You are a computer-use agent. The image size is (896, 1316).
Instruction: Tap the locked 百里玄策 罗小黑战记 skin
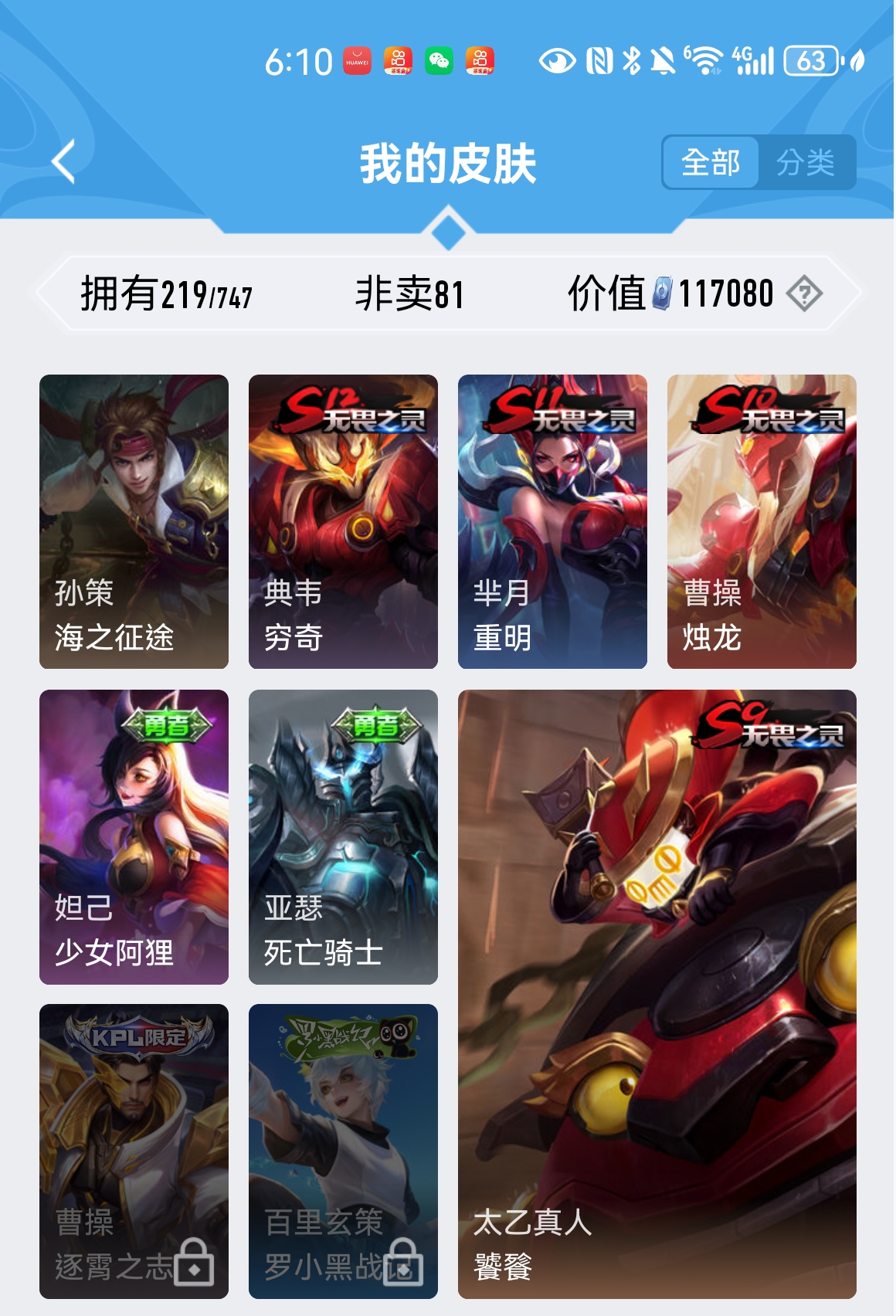pyautogui.click(x=343, y=1151)
